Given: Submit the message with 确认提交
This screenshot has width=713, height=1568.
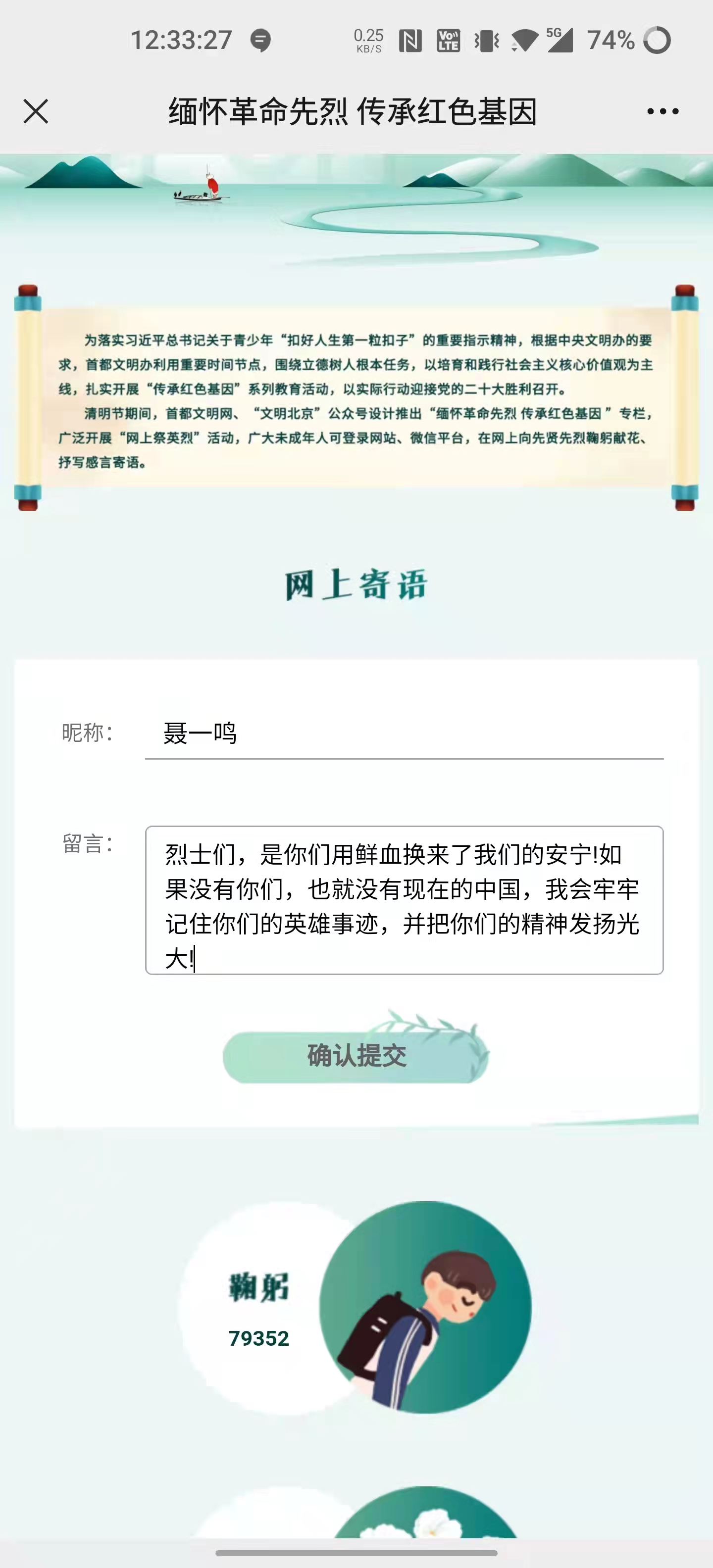Looking at the screenshot, I should [356, 1056].
